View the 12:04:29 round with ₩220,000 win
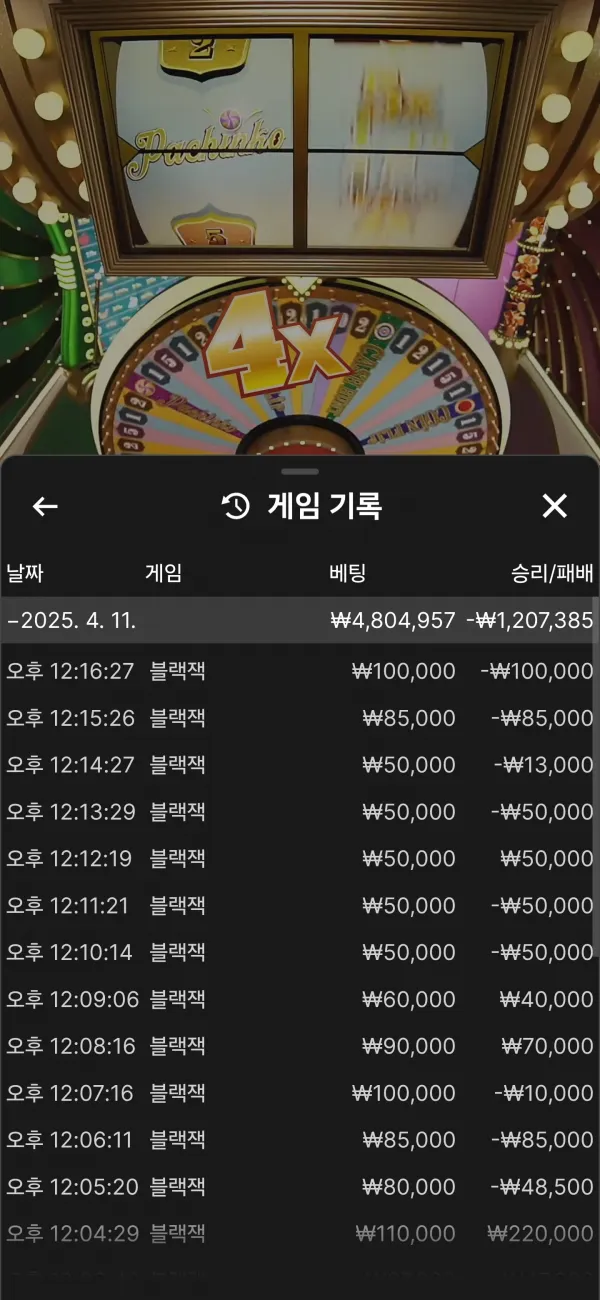This screenshot has height=1300, width=600. pos(300,1234)
